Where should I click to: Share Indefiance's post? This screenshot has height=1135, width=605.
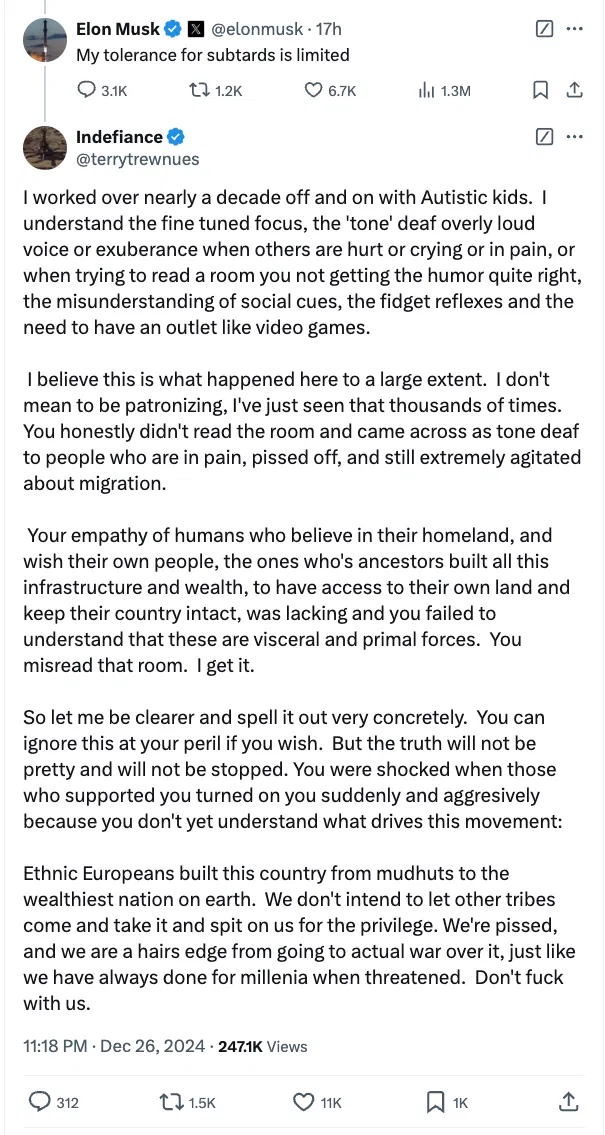click(570, 1102)
